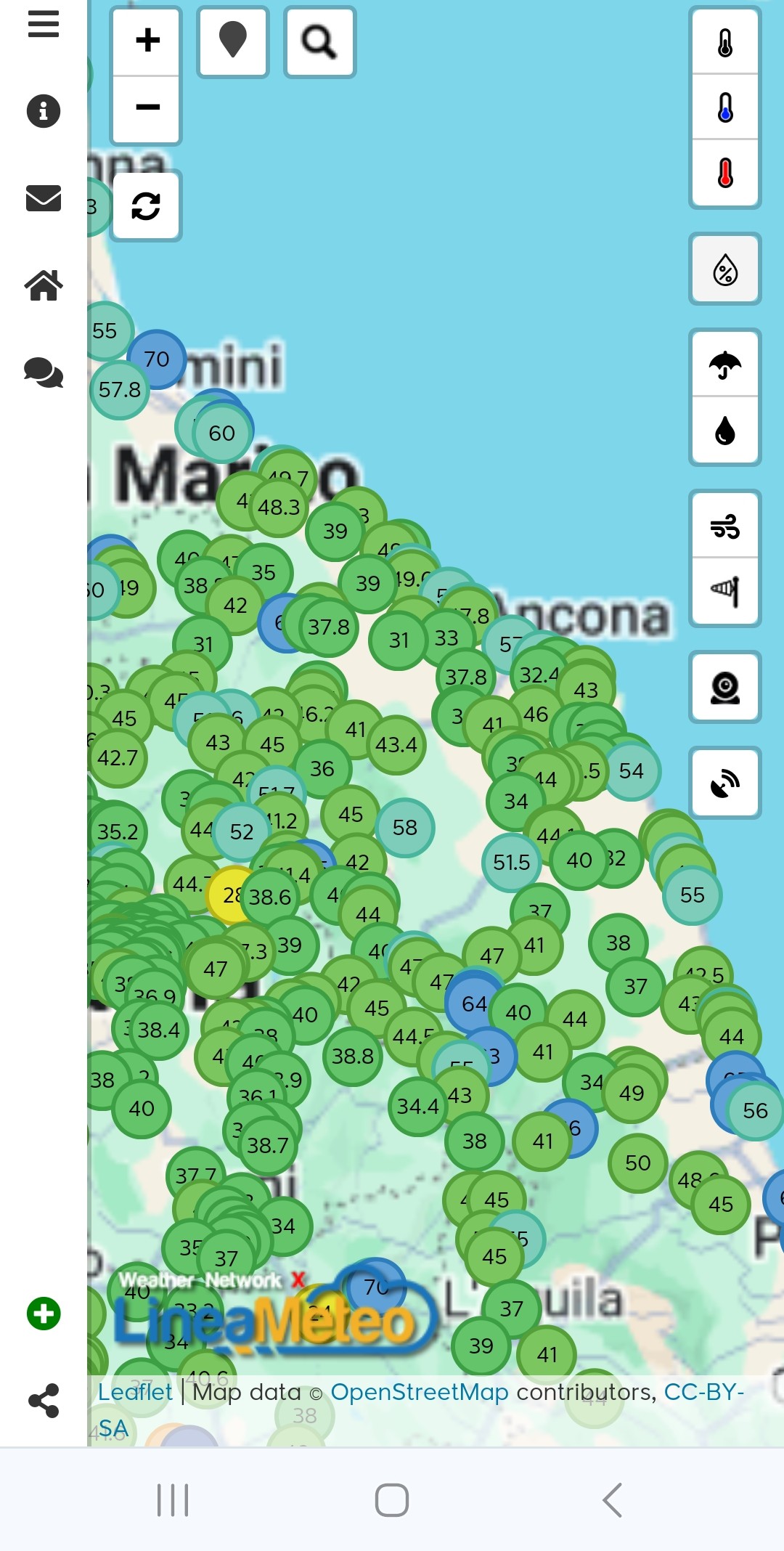Open the OpenStreetMap attribution link
784x1551 pixels.
[419, 1392]
